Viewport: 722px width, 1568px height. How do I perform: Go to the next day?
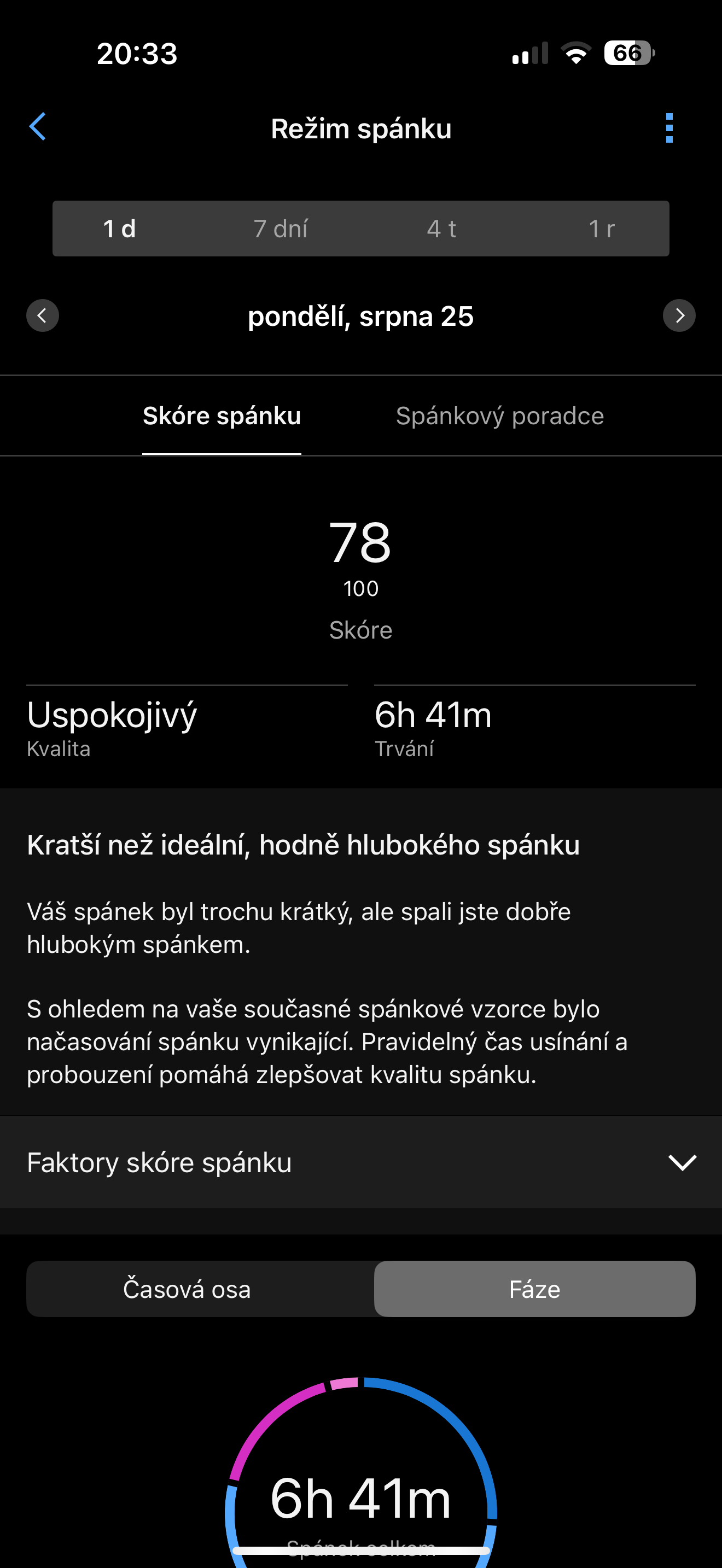(x=679, y=316)
